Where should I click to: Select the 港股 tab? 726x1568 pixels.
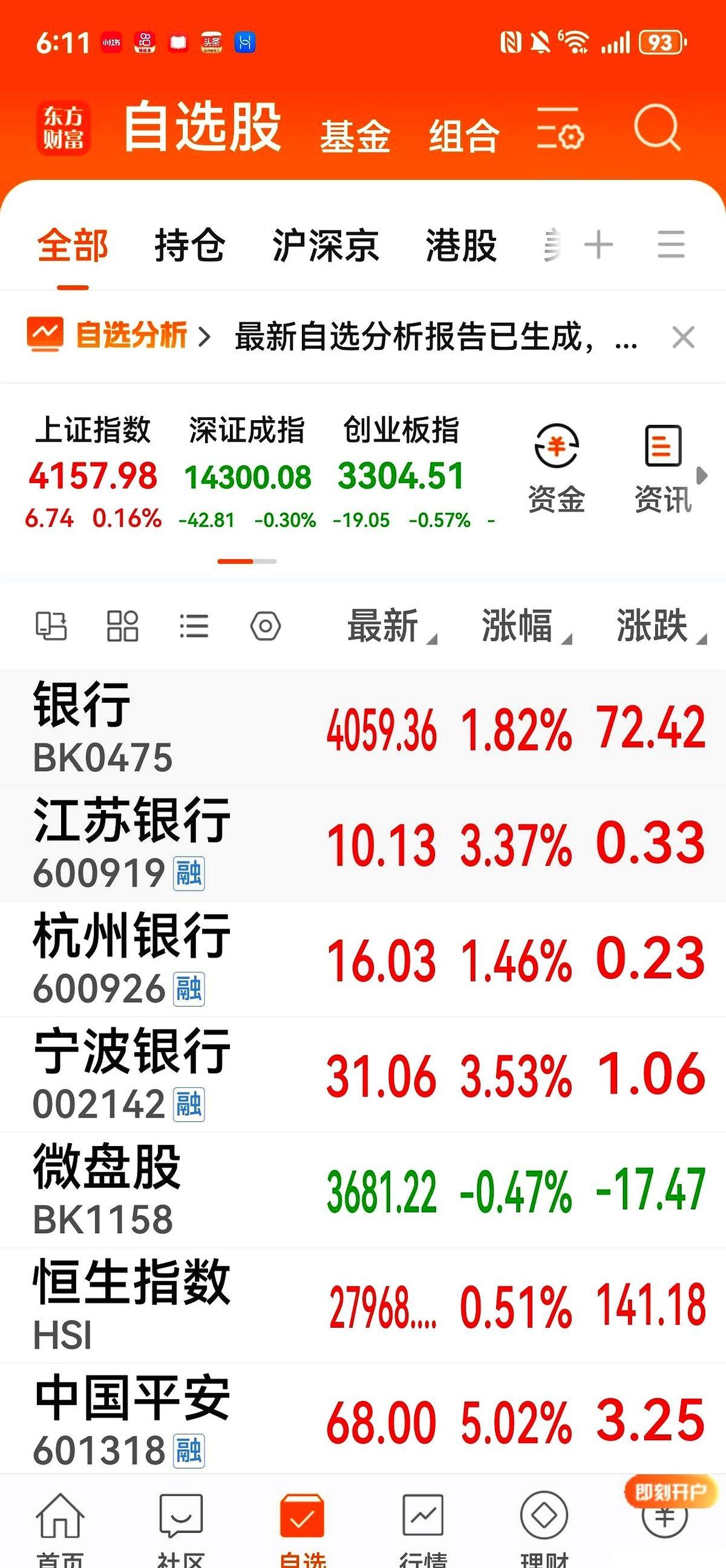point(462,245)
